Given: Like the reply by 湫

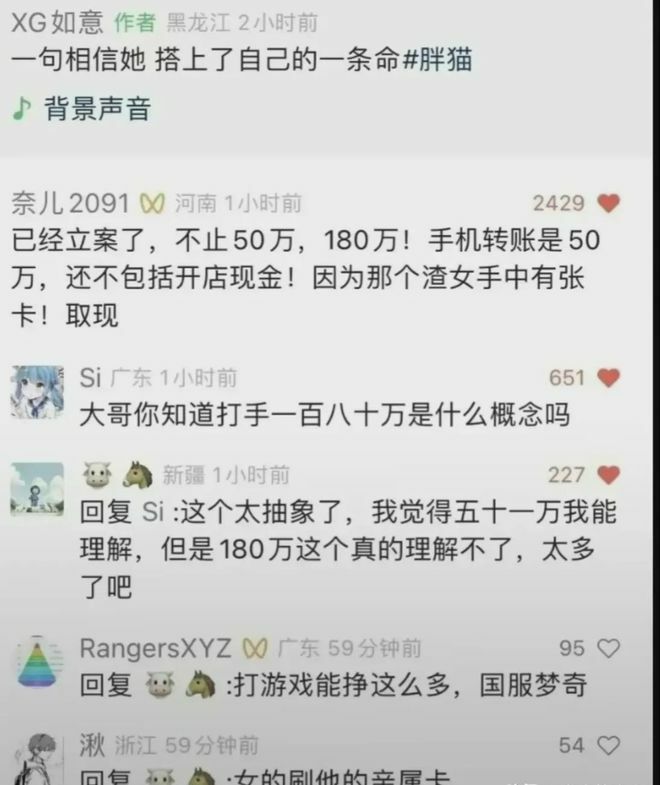Looking at the screenshot, I should click(x=607, y=745).
